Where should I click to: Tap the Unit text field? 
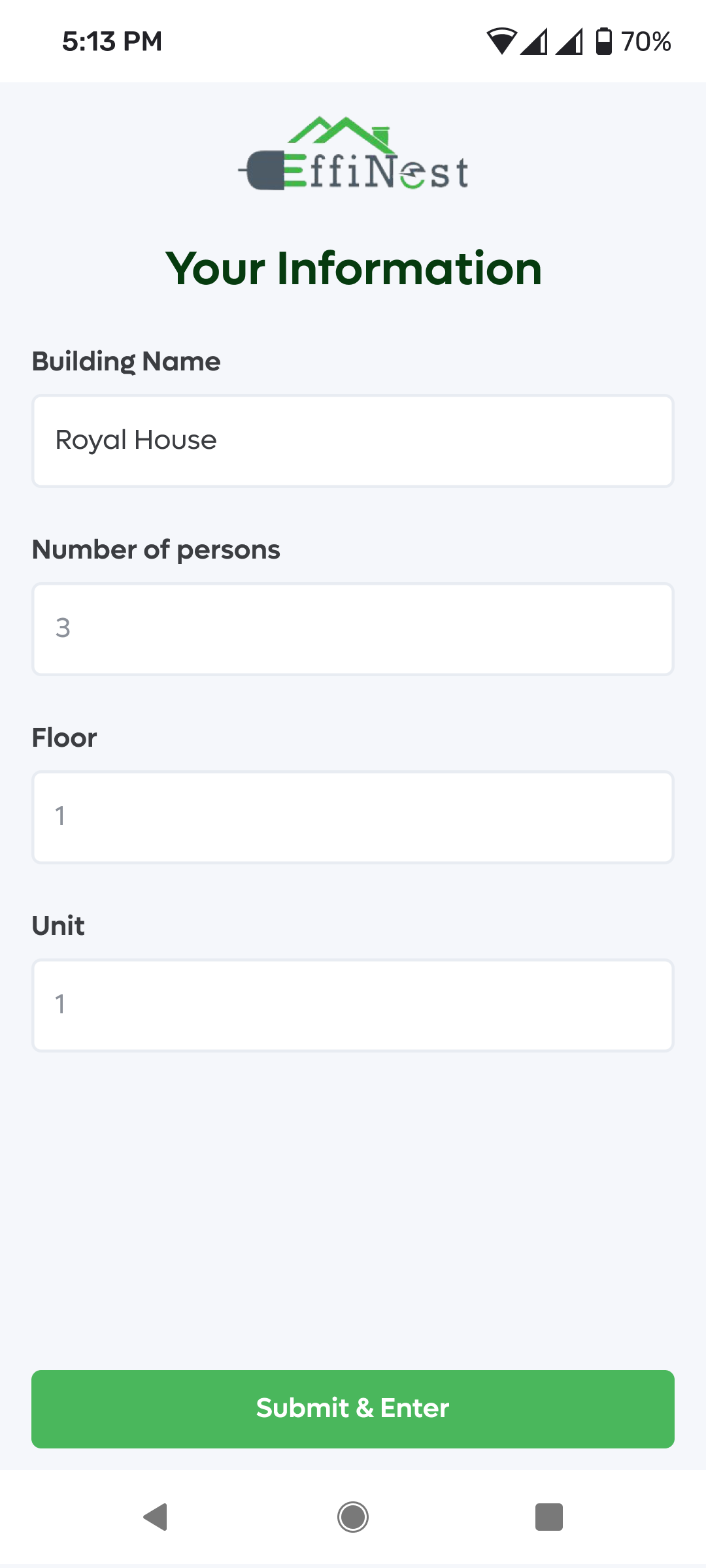(353, 1005)
